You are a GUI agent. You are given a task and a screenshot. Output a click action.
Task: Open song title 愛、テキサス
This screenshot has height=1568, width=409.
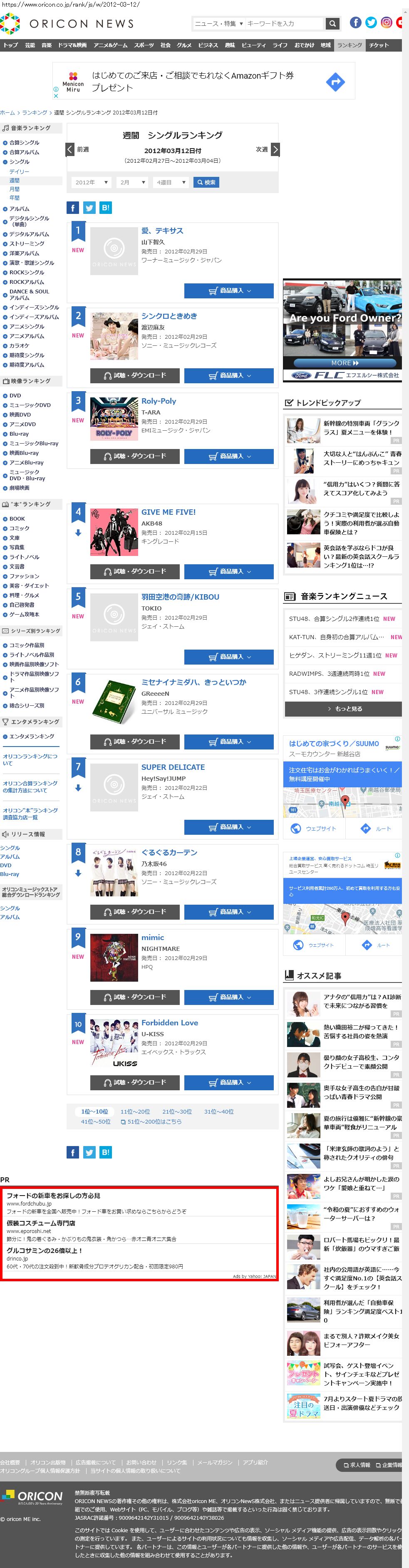click(x=162, y=231)
